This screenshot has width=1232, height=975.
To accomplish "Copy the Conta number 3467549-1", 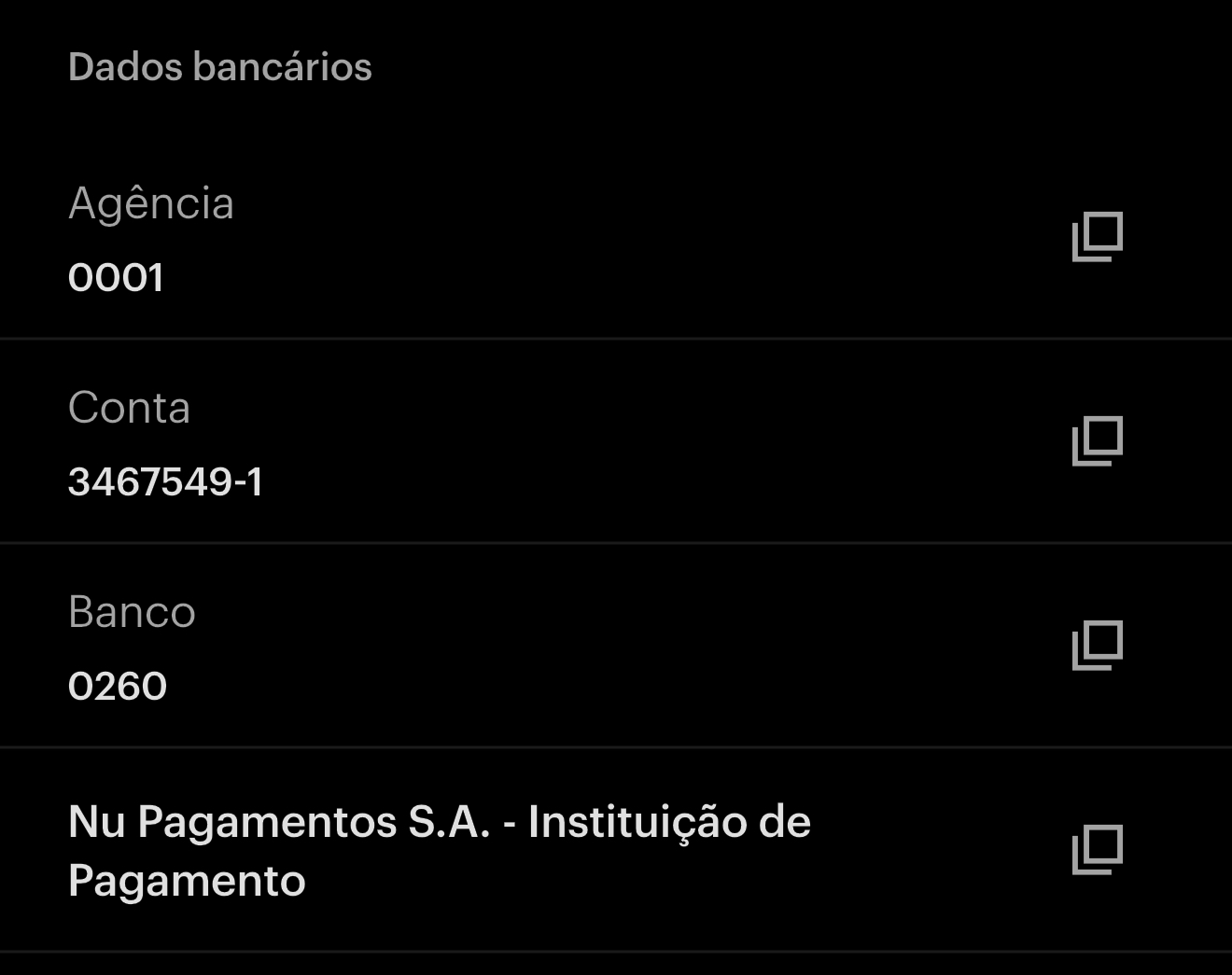I will click(x=1098, y=441).
